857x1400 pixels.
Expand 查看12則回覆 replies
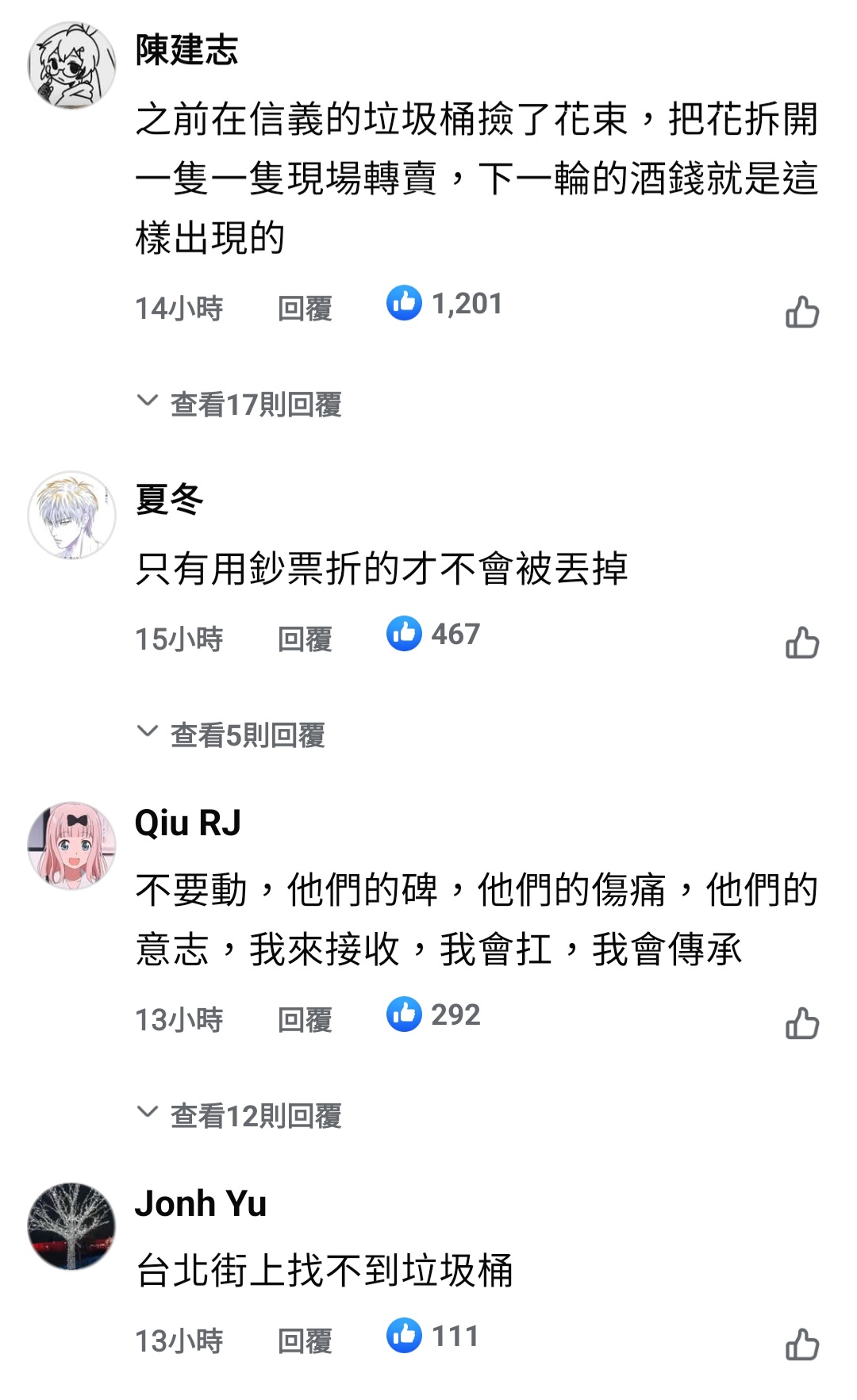coord(240,1116)
